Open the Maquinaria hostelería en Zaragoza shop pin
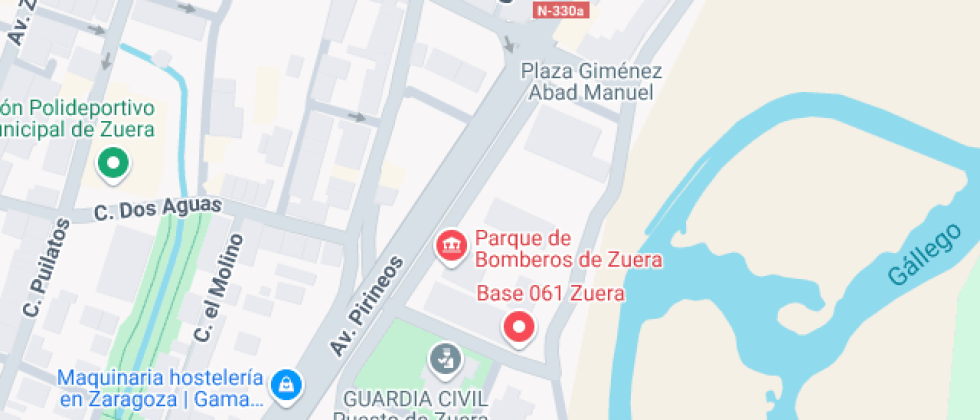 [287, 382]
